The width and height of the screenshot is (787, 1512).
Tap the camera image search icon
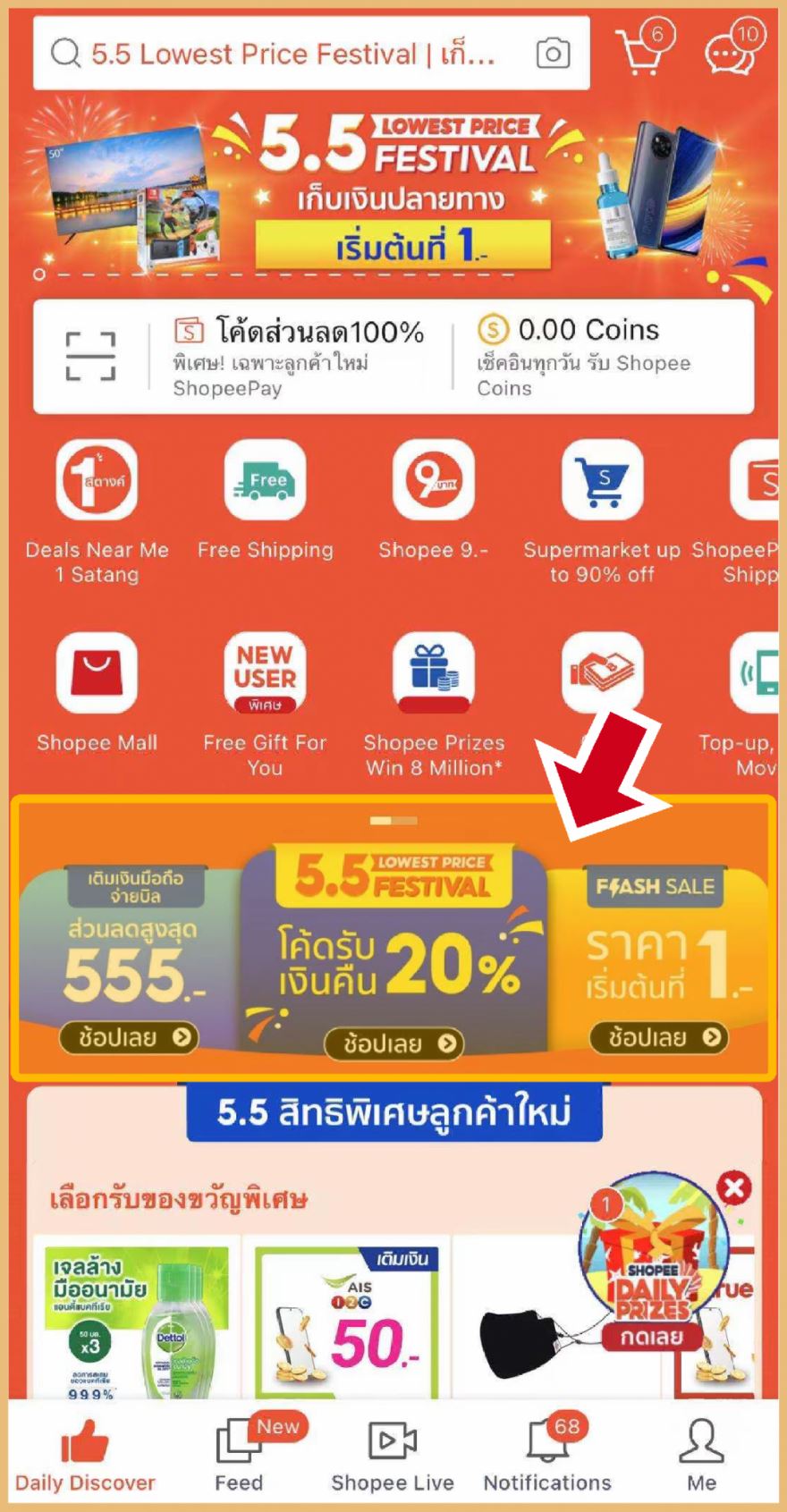click(x=553, y=54)
